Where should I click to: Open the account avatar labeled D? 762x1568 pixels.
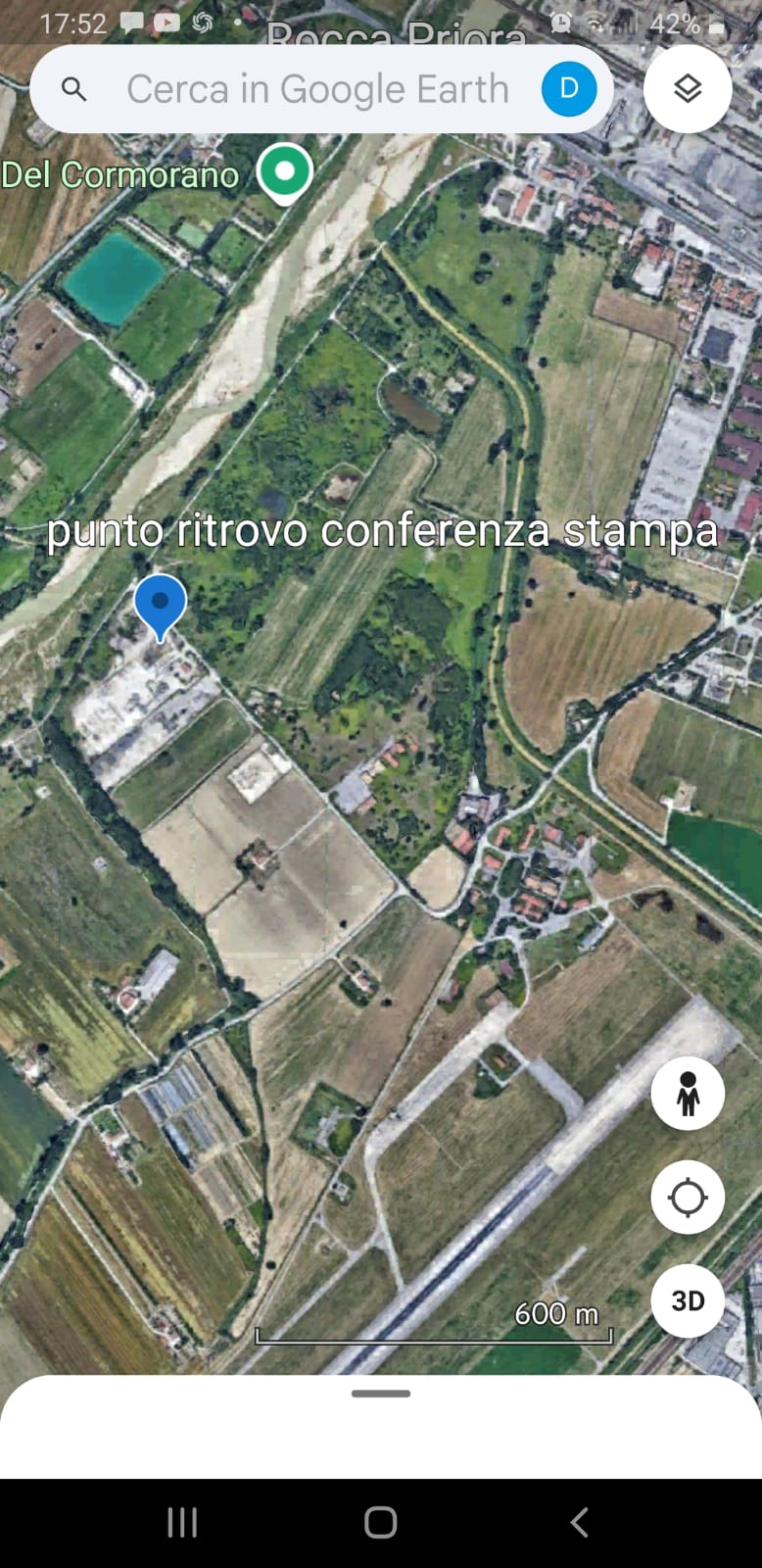(569, 89)
